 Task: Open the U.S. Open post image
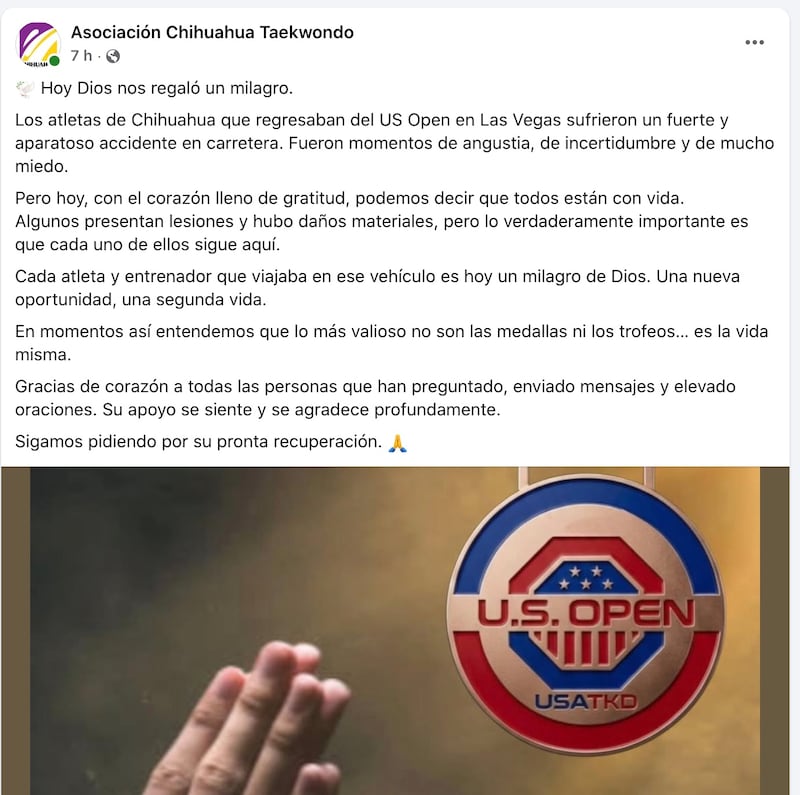pyautogui.click(x=400, y=630)
